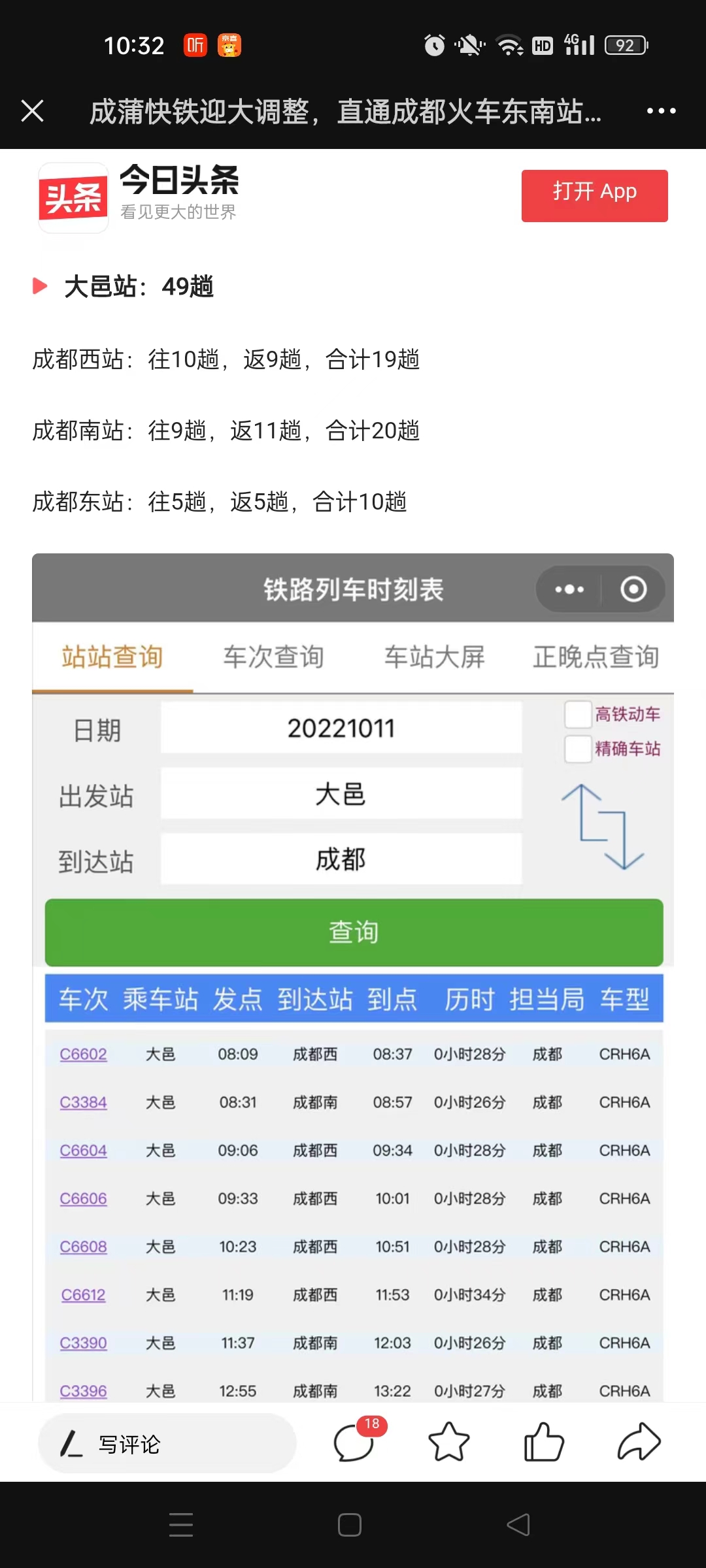Favorite this article with the star icon
Viewport: 706px width, 1568px height.
pyautogui.click(x=448, y=1442)
